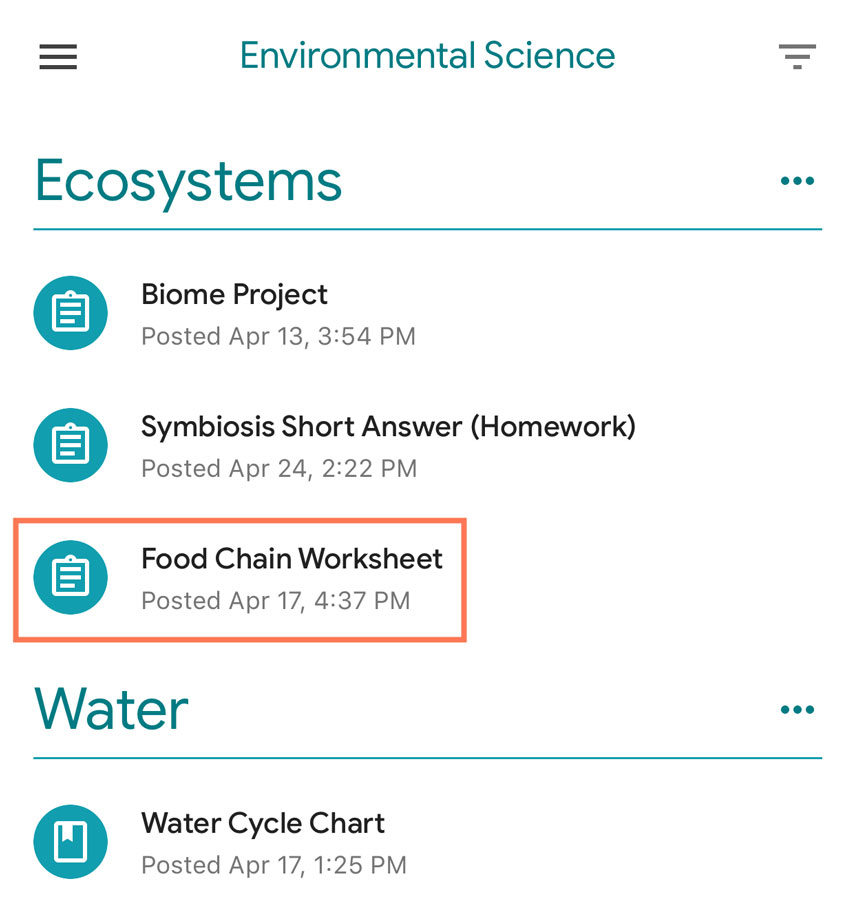
Task: Click the Water Cycle Chart material icon
Action: 71,841
